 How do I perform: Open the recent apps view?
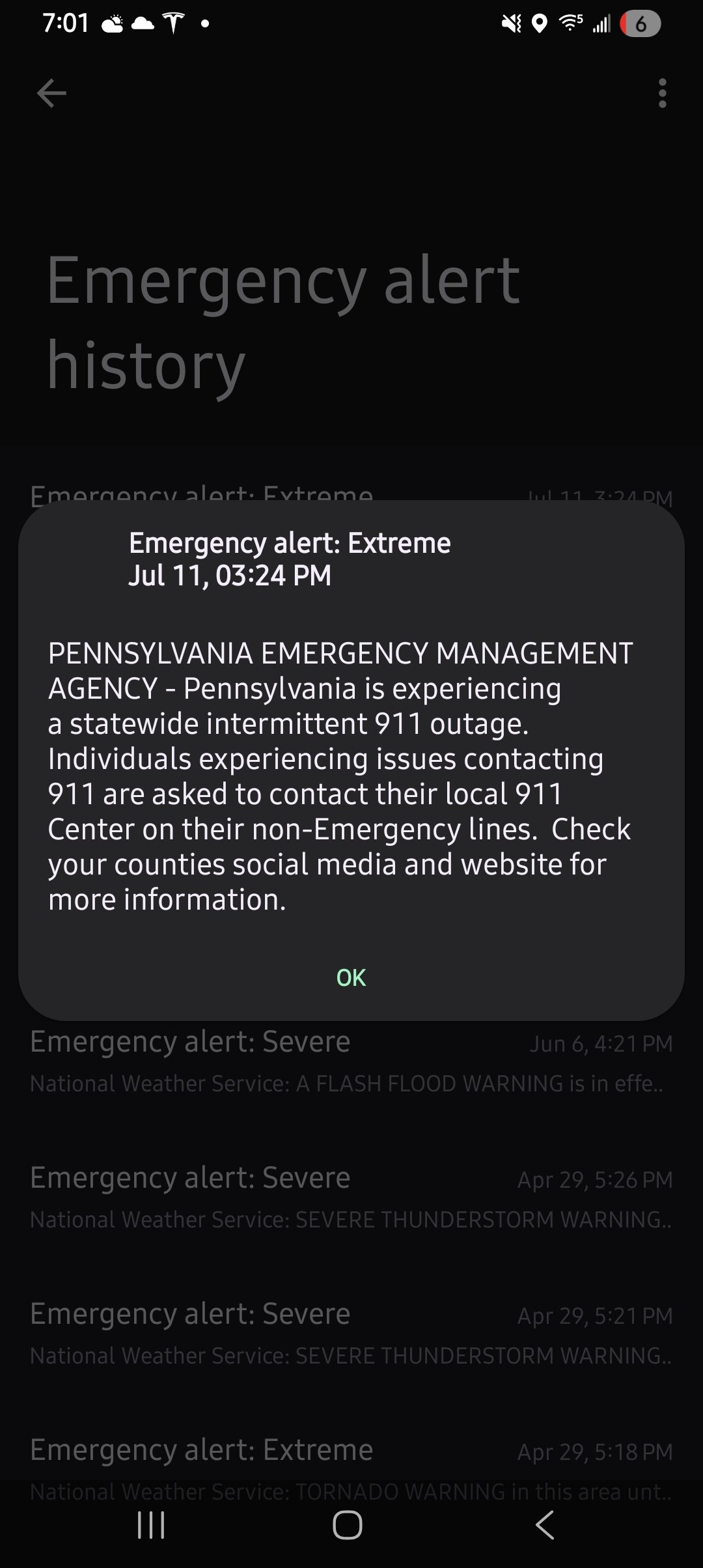pos(151,1525)
